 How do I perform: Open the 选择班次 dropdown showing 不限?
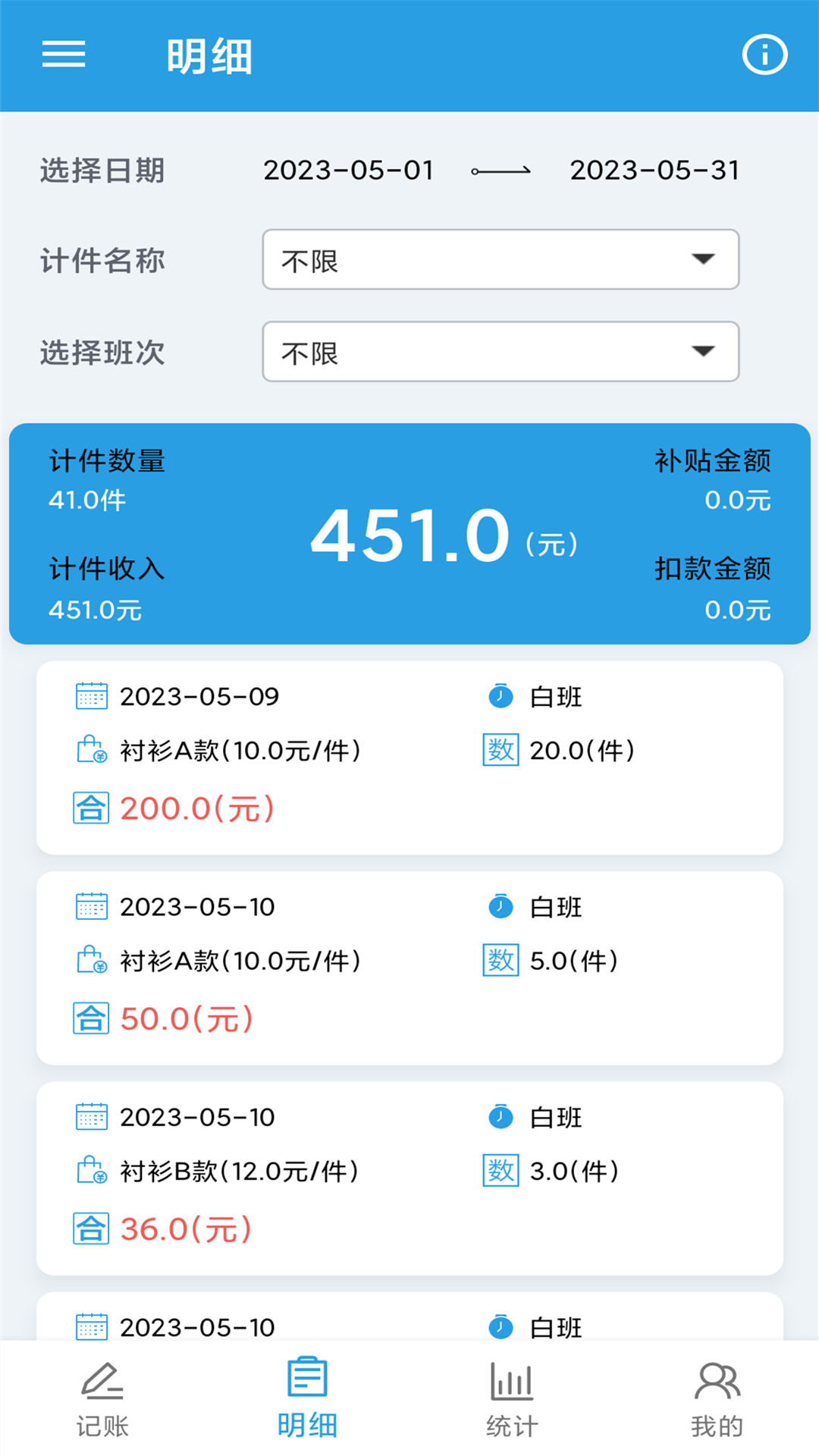point(500,351)
